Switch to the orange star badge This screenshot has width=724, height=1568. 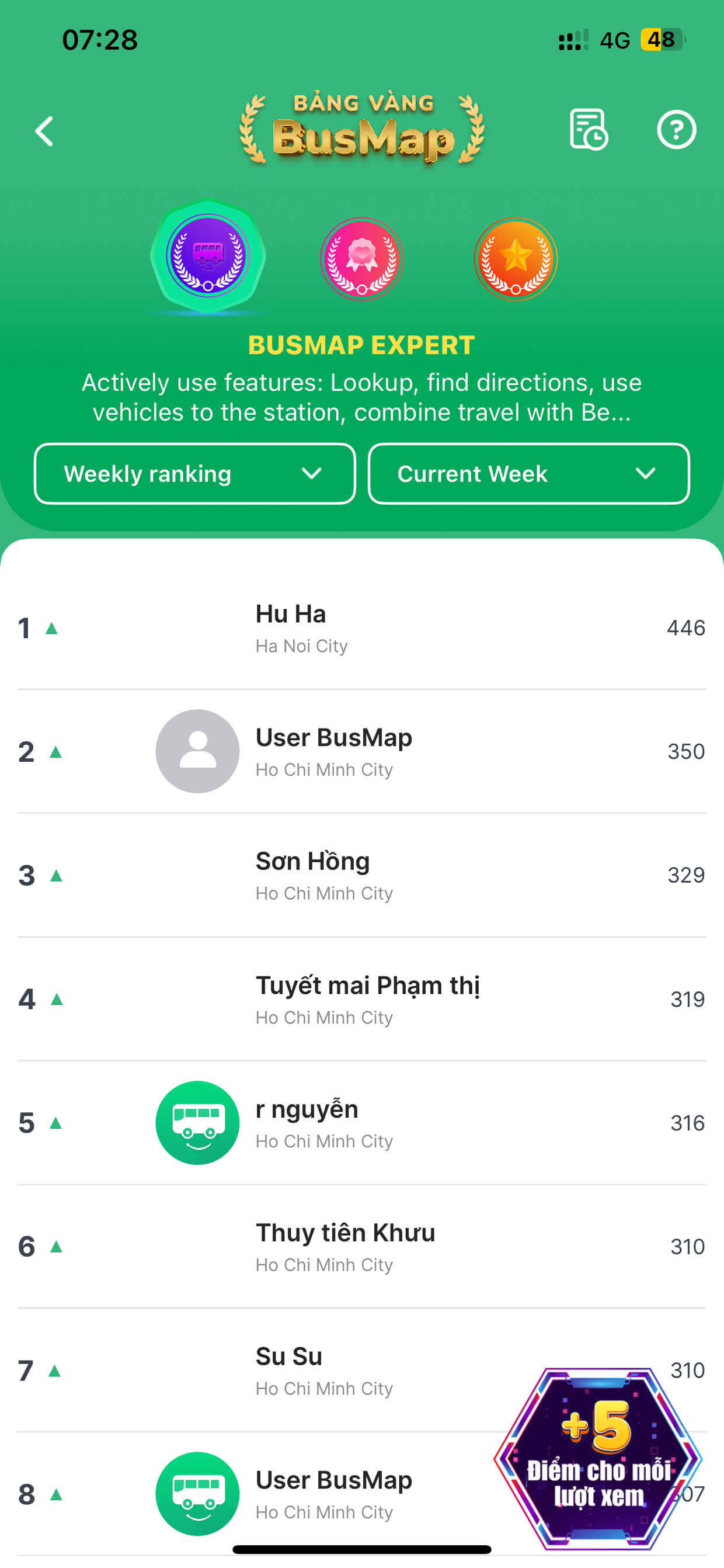516,259
